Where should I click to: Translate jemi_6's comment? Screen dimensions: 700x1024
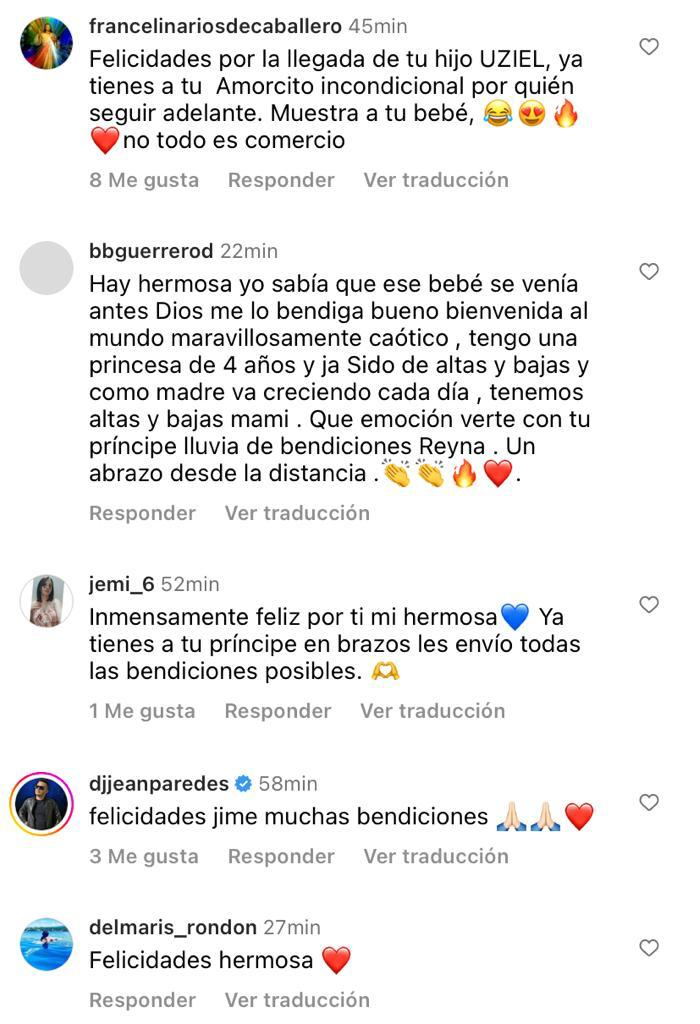[x=432, y=711]
